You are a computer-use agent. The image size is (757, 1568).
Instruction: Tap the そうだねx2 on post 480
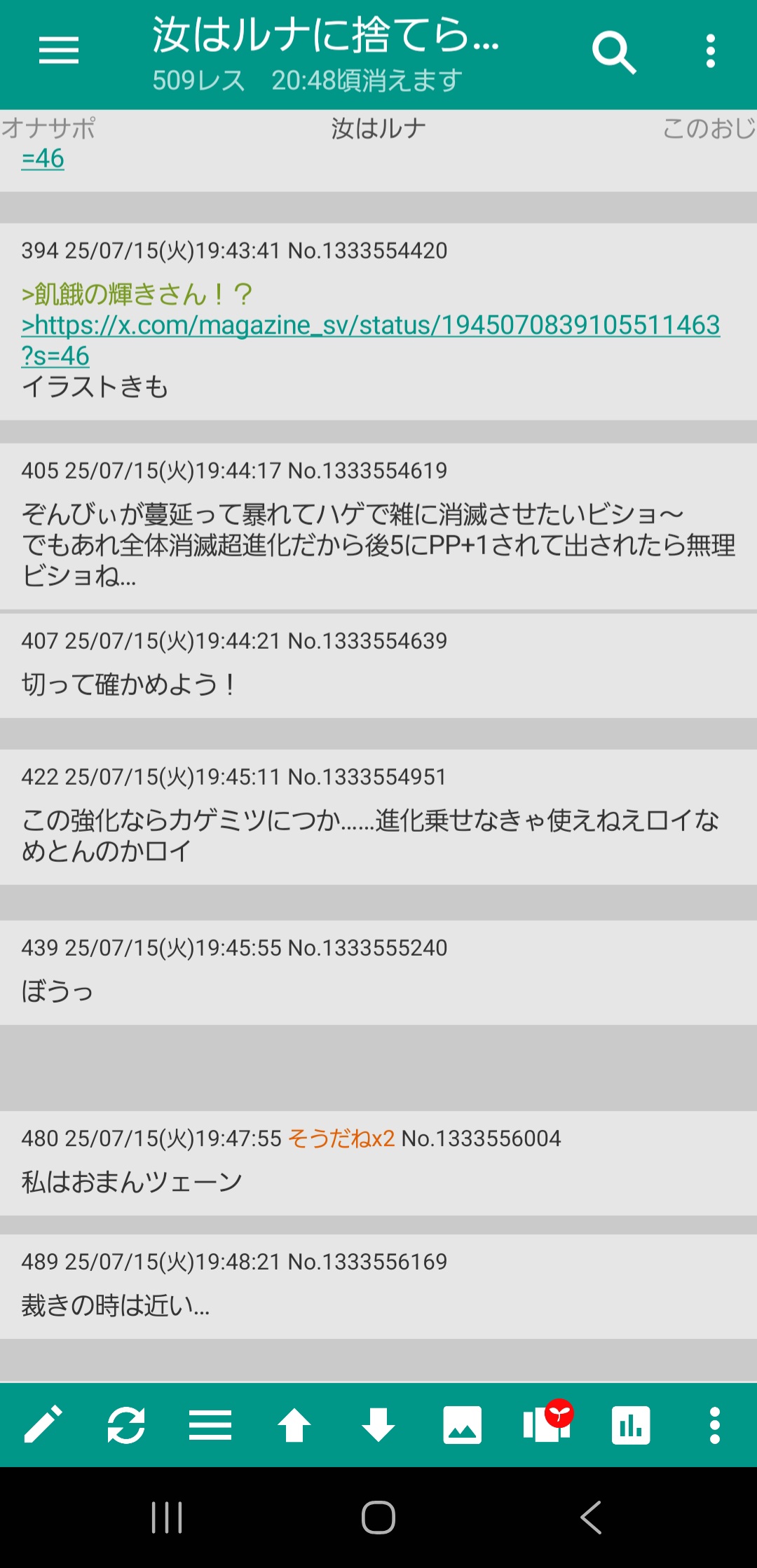[x=341, y=1139]
